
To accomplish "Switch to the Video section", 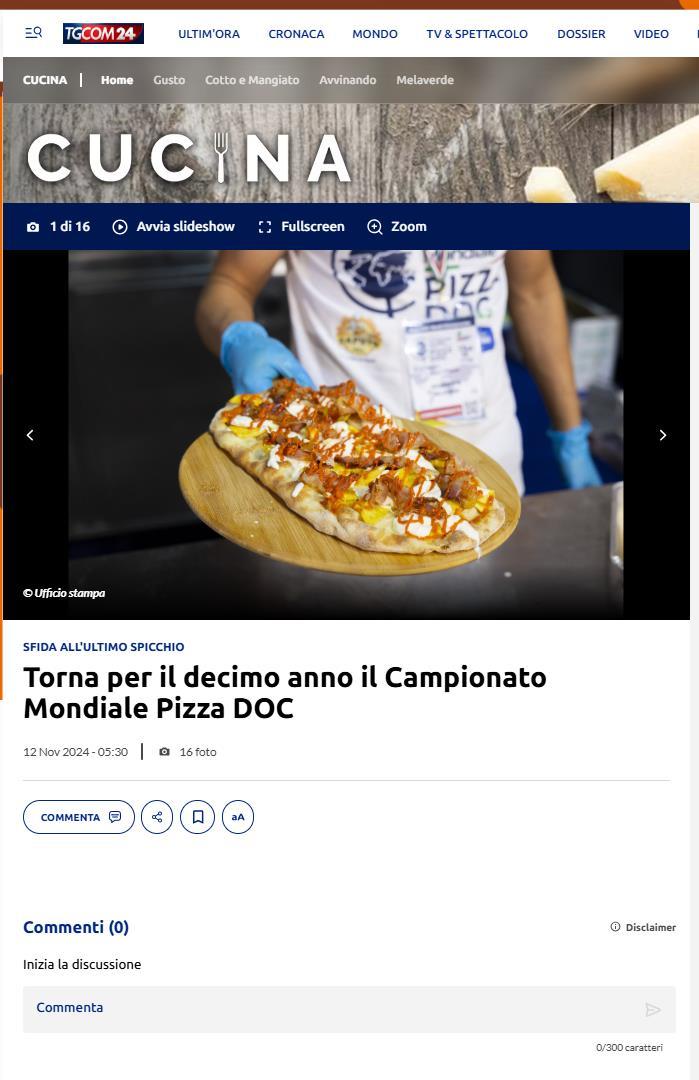I will pyautogui.click(x=651, y=34).
